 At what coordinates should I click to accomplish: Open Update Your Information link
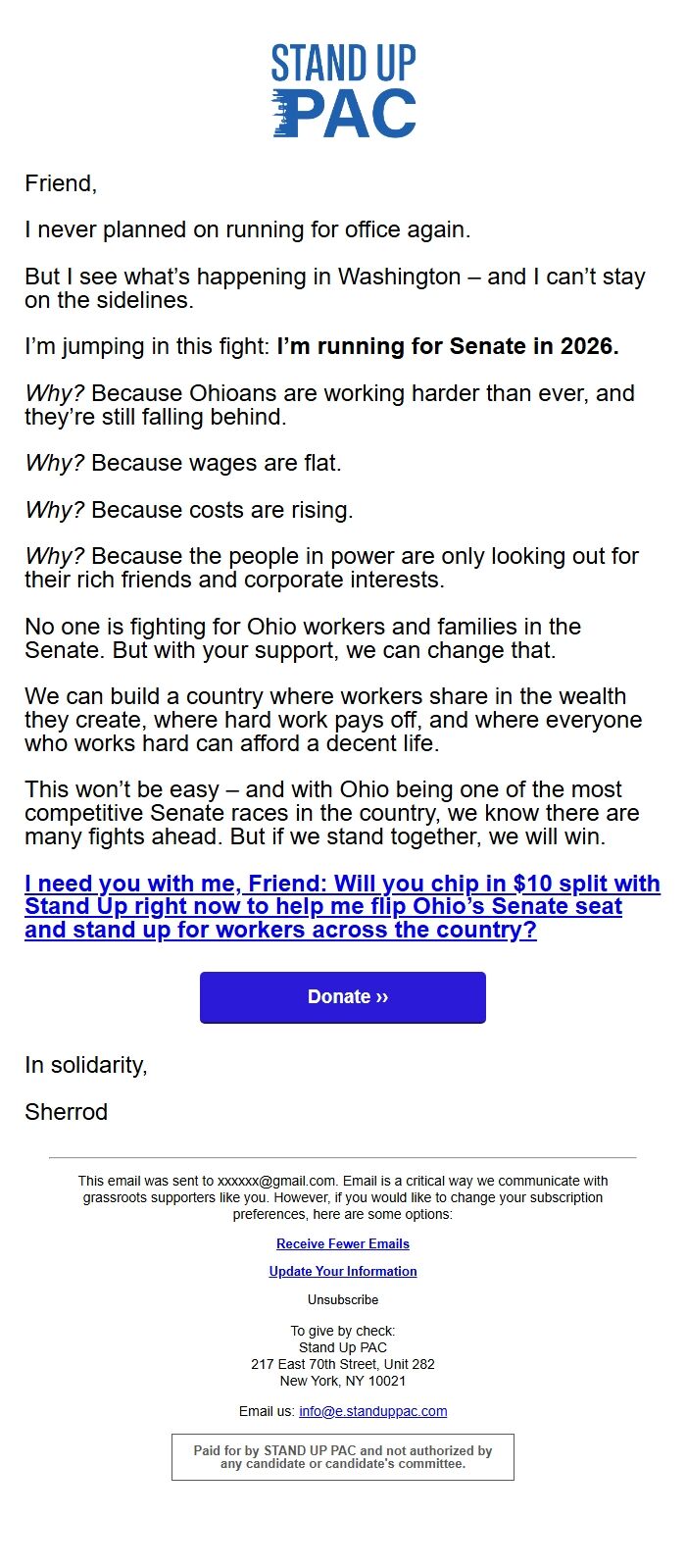click(x=342, y=1271)
